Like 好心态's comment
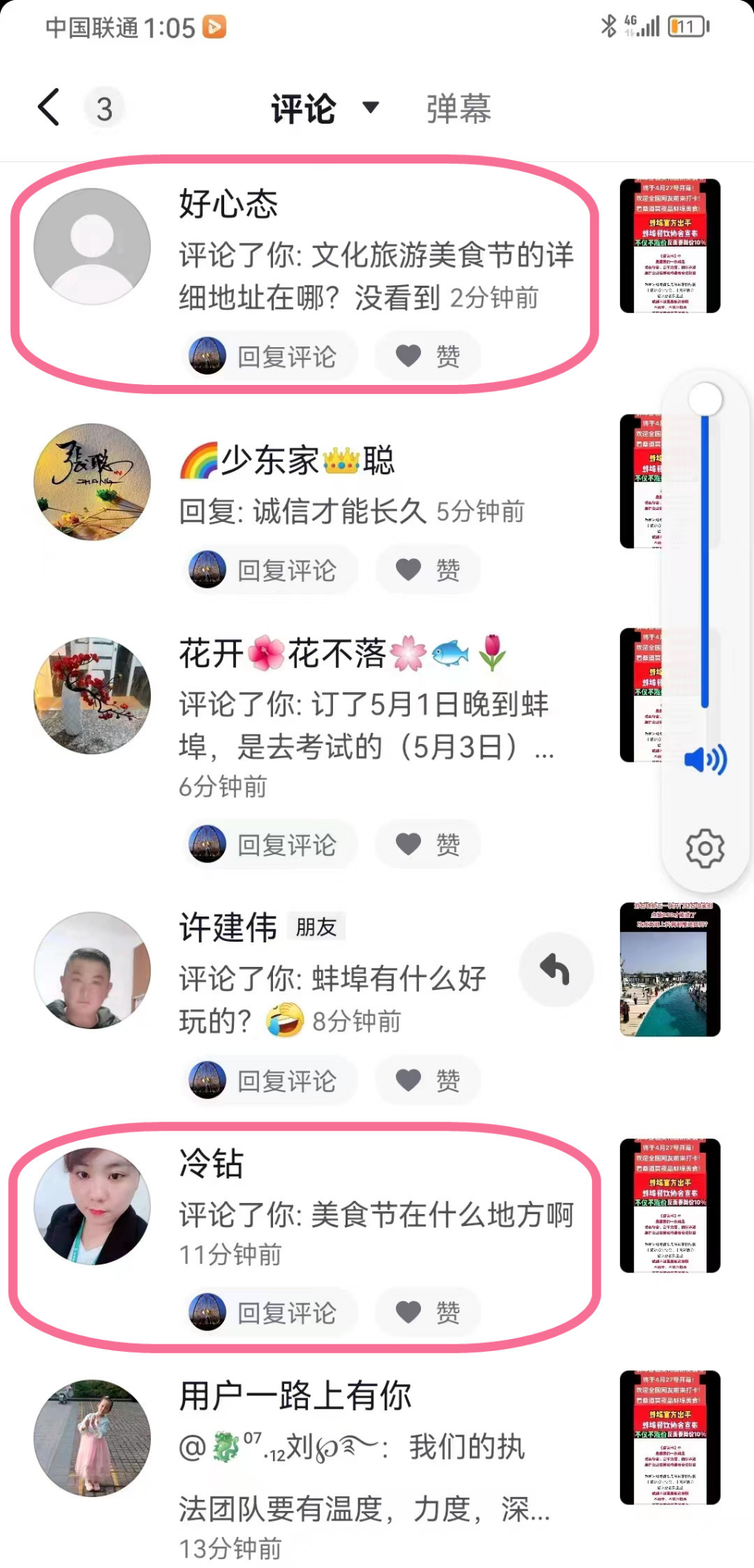This screenshot has width=754, height=1568. (428, 357)
